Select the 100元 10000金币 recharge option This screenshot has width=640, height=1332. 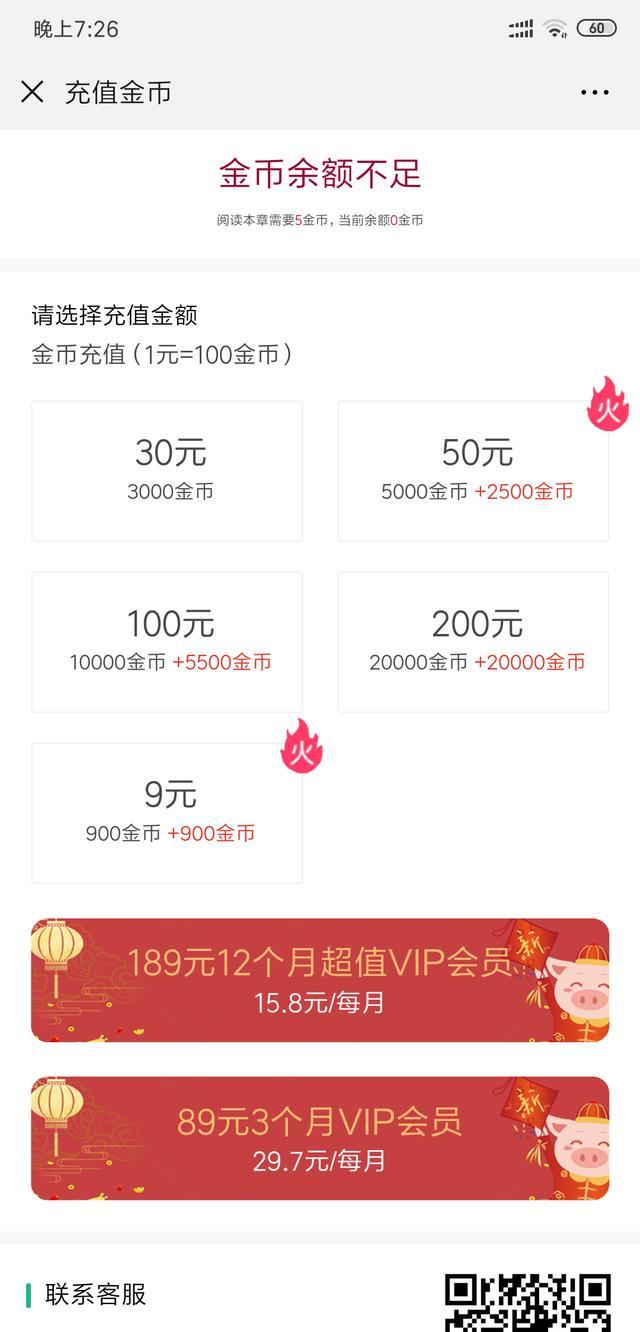click(167, 641)
